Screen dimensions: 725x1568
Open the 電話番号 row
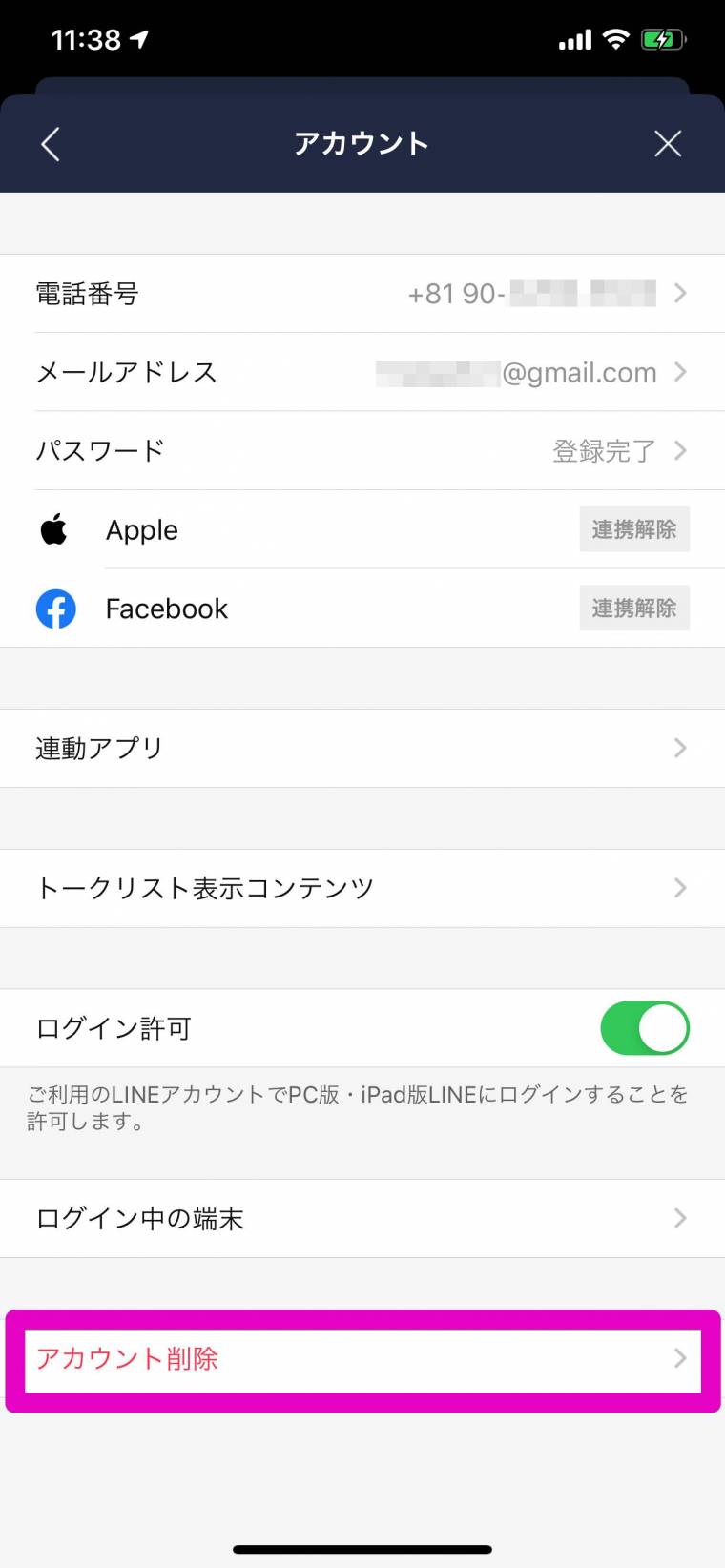pos(362,294)
